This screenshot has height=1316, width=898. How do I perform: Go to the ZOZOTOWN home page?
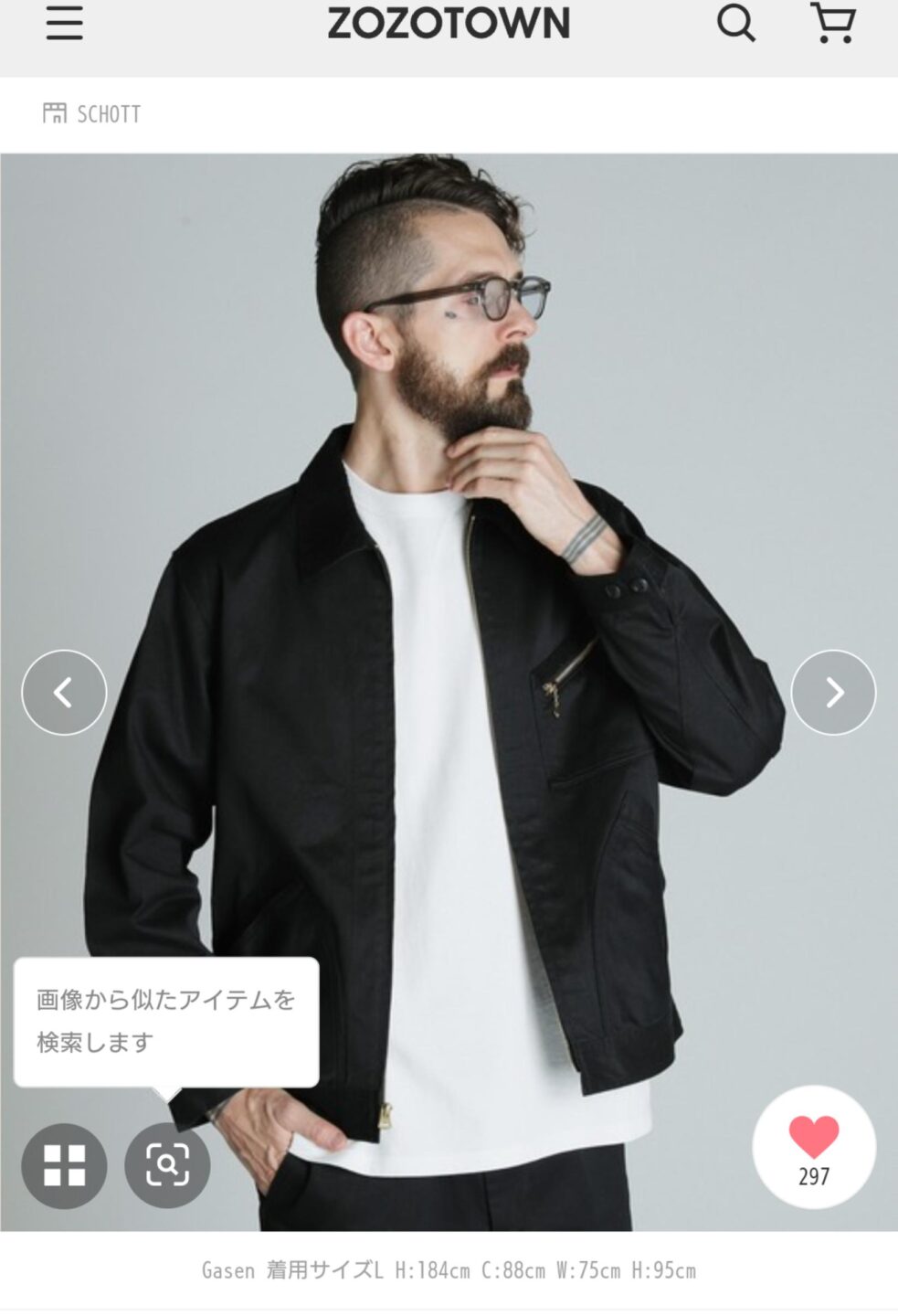point(449,22)
